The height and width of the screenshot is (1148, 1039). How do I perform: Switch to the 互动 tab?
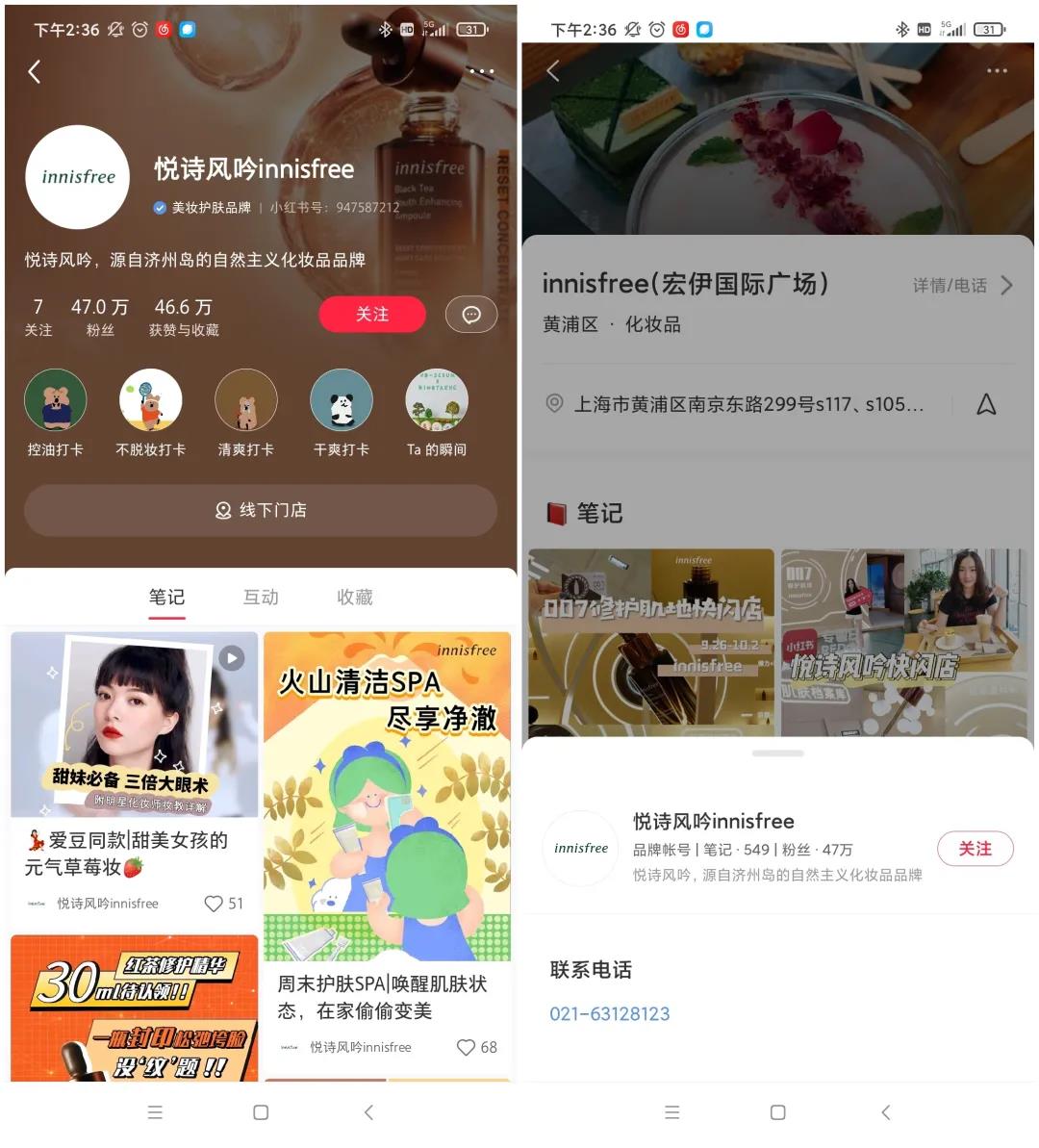[261, 598]
